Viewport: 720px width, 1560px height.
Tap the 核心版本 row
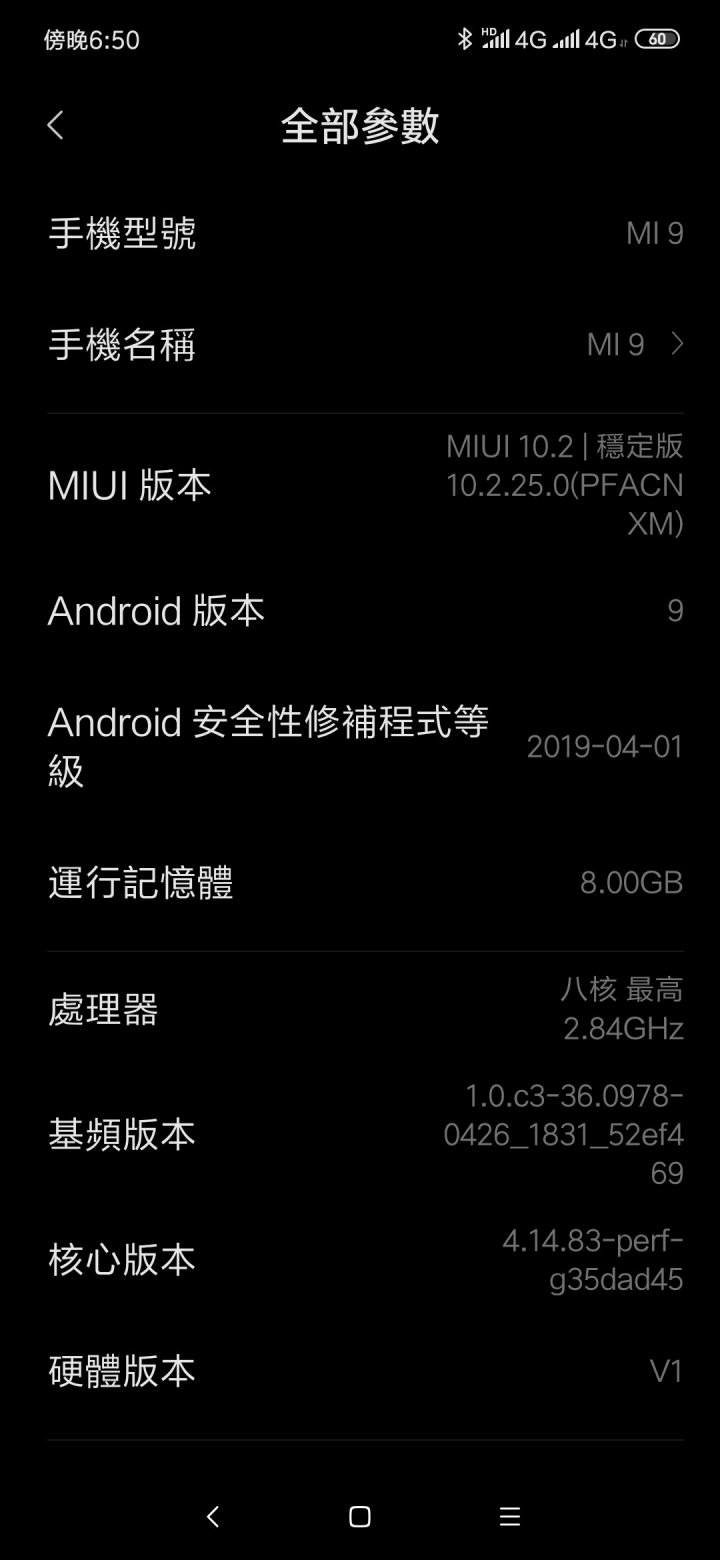click(x=360, y=1259)
